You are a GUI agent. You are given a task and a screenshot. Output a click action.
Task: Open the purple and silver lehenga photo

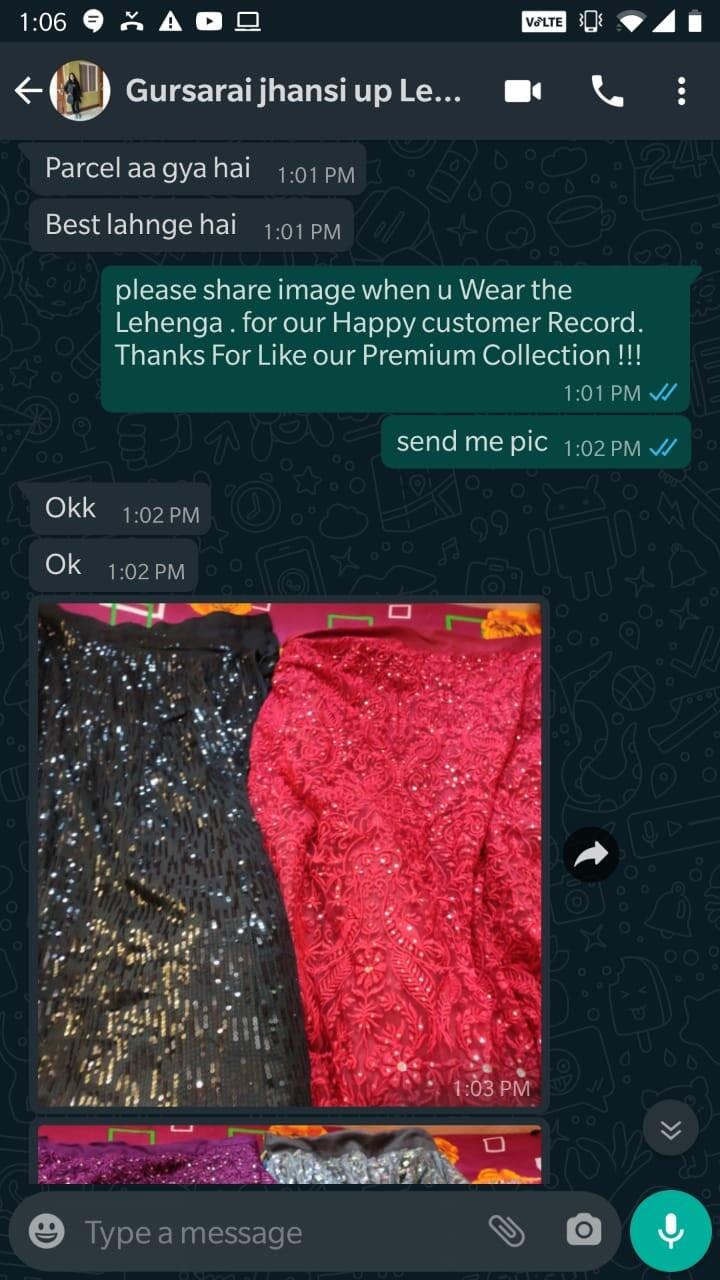pos(289,1156)
